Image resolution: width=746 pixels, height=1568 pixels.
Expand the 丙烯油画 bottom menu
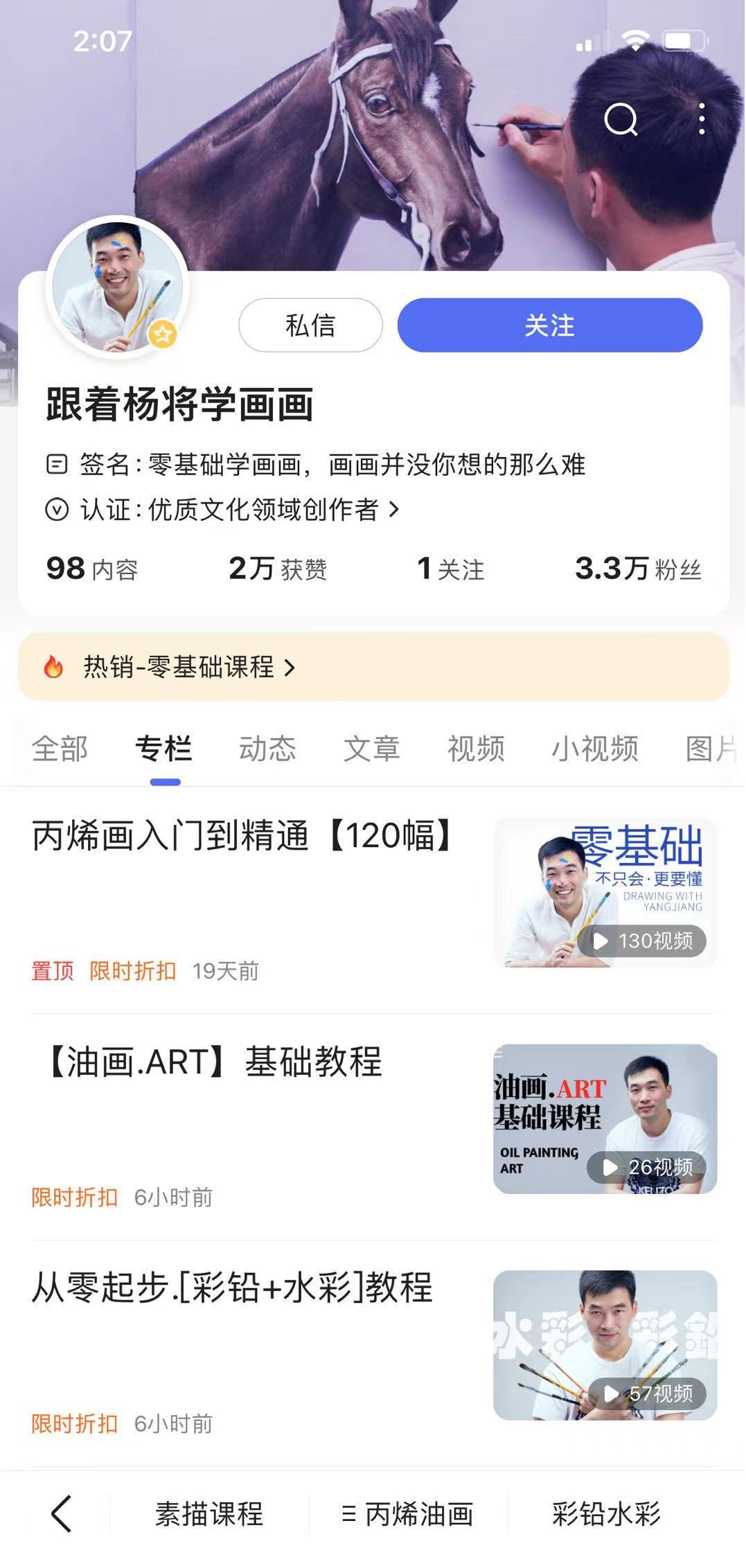408,1514
